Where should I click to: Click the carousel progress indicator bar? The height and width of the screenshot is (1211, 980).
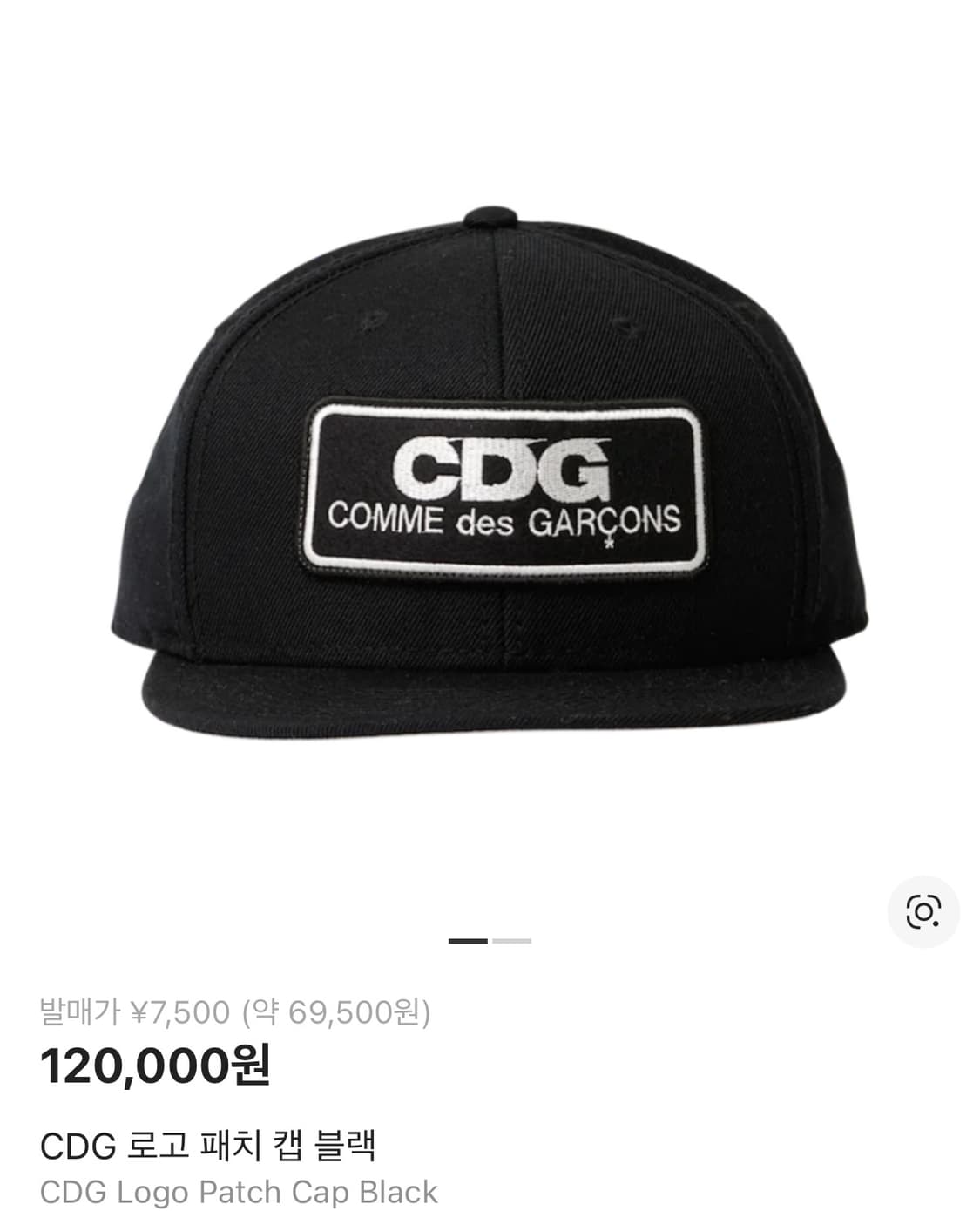488,942
